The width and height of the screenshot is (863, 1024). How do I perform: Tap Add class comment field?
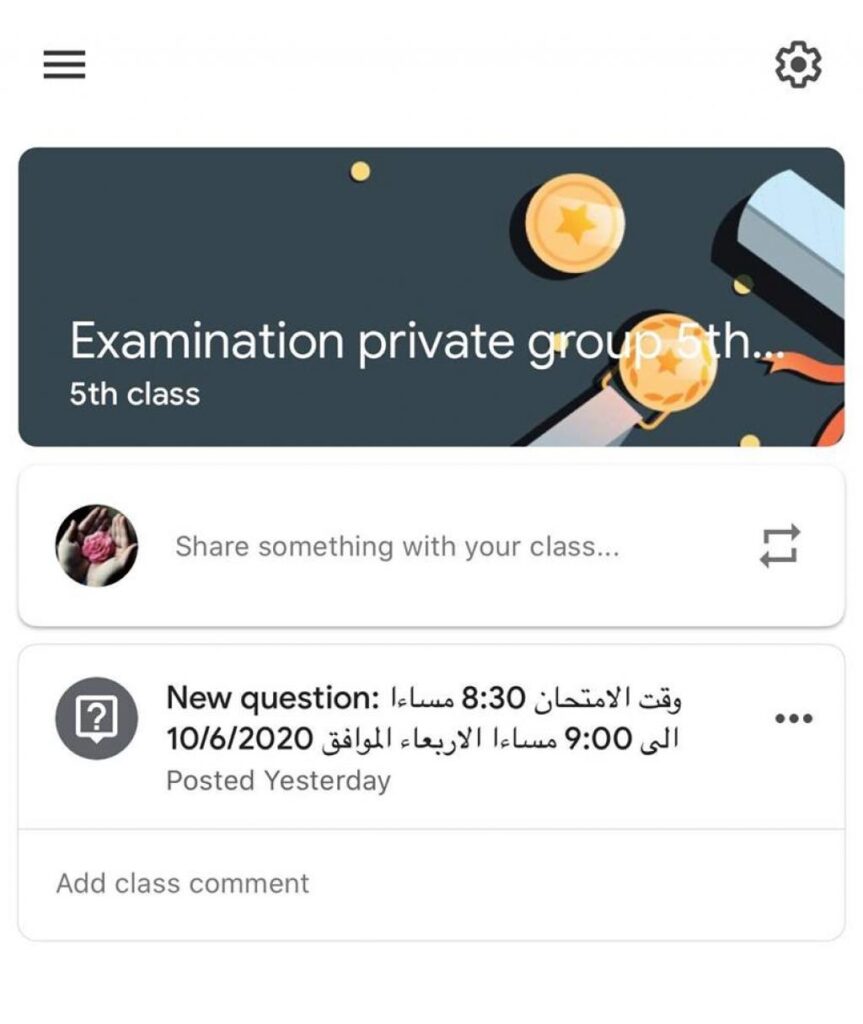click(x=183, y=884)
